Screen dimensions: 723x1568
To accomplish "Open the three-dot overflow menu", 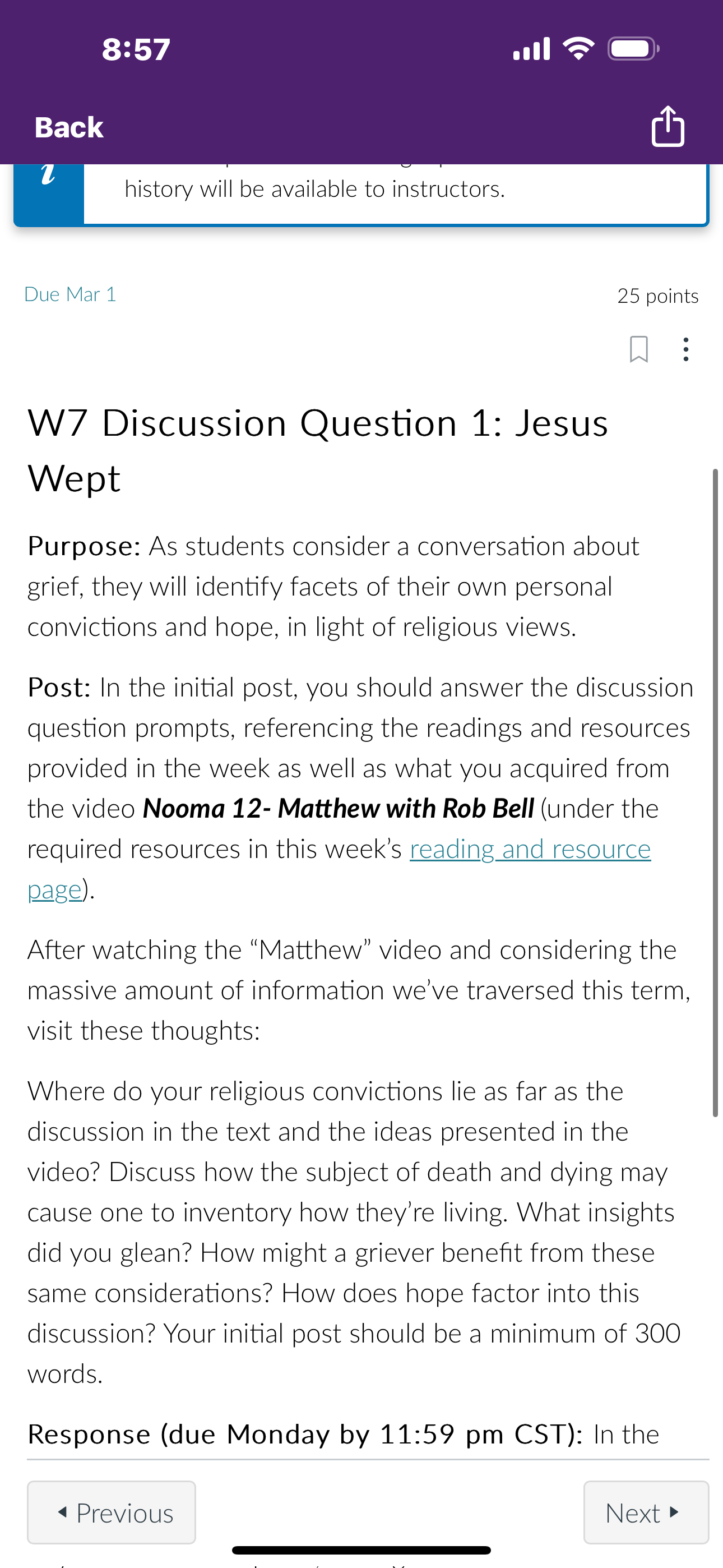I will (x=686, y=349).
